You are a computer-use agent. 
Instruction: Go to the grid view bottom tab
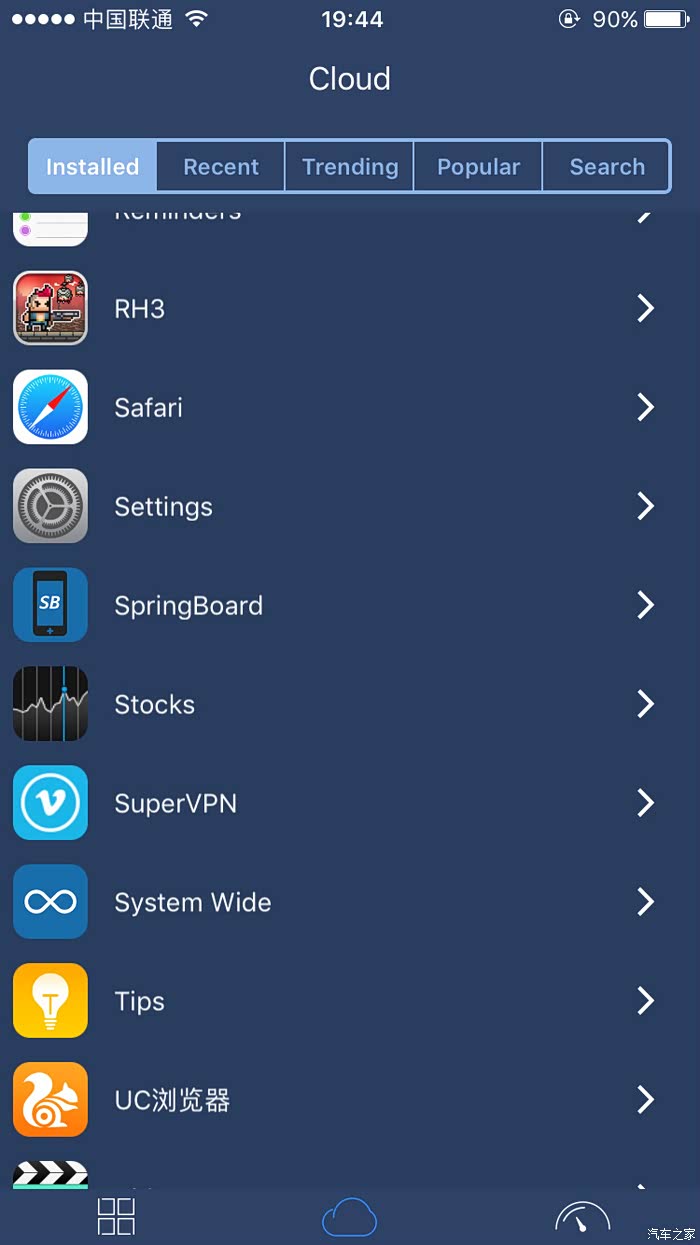tap(116, 1217)
